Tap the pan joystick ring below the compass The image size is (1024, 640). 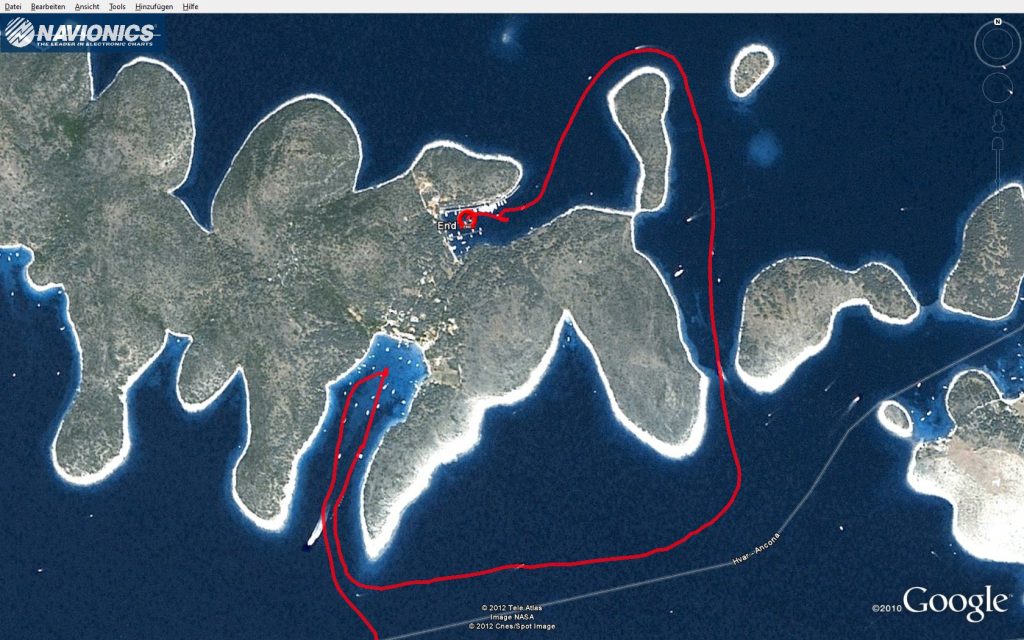[x=997, y=89]
